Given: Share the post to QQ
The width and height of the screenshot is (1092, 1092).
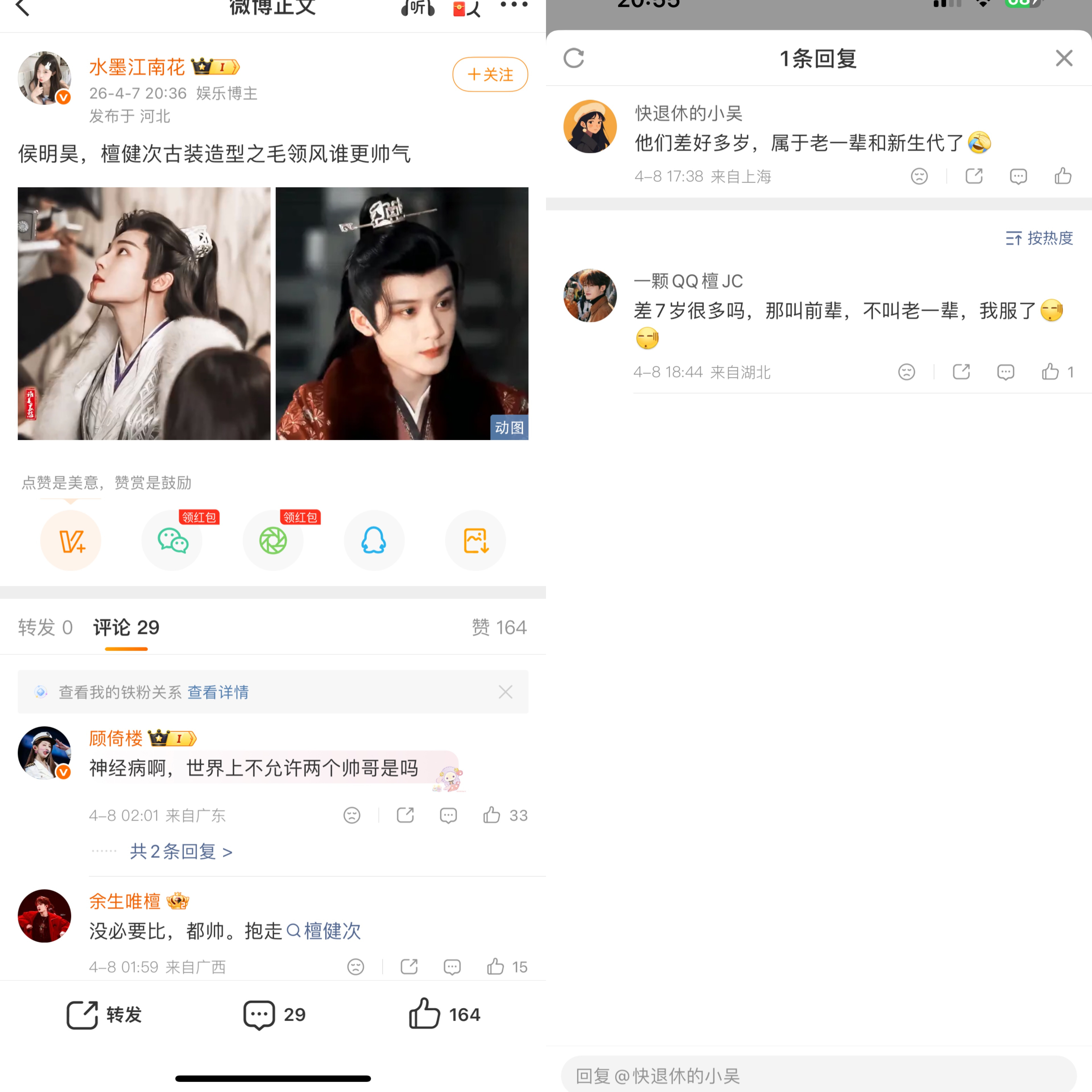Looking at the screenshot, I should pyautogui.click(x=374, y=540).
